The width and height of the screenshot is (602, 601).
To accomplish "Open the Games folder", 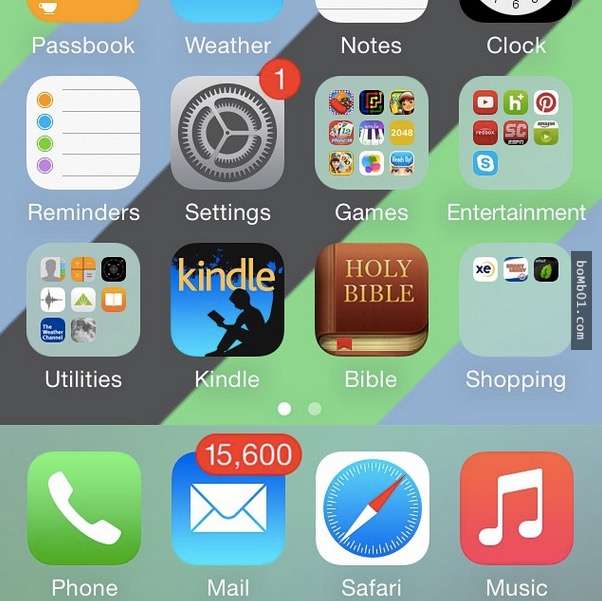I will (x=372, y=133).
